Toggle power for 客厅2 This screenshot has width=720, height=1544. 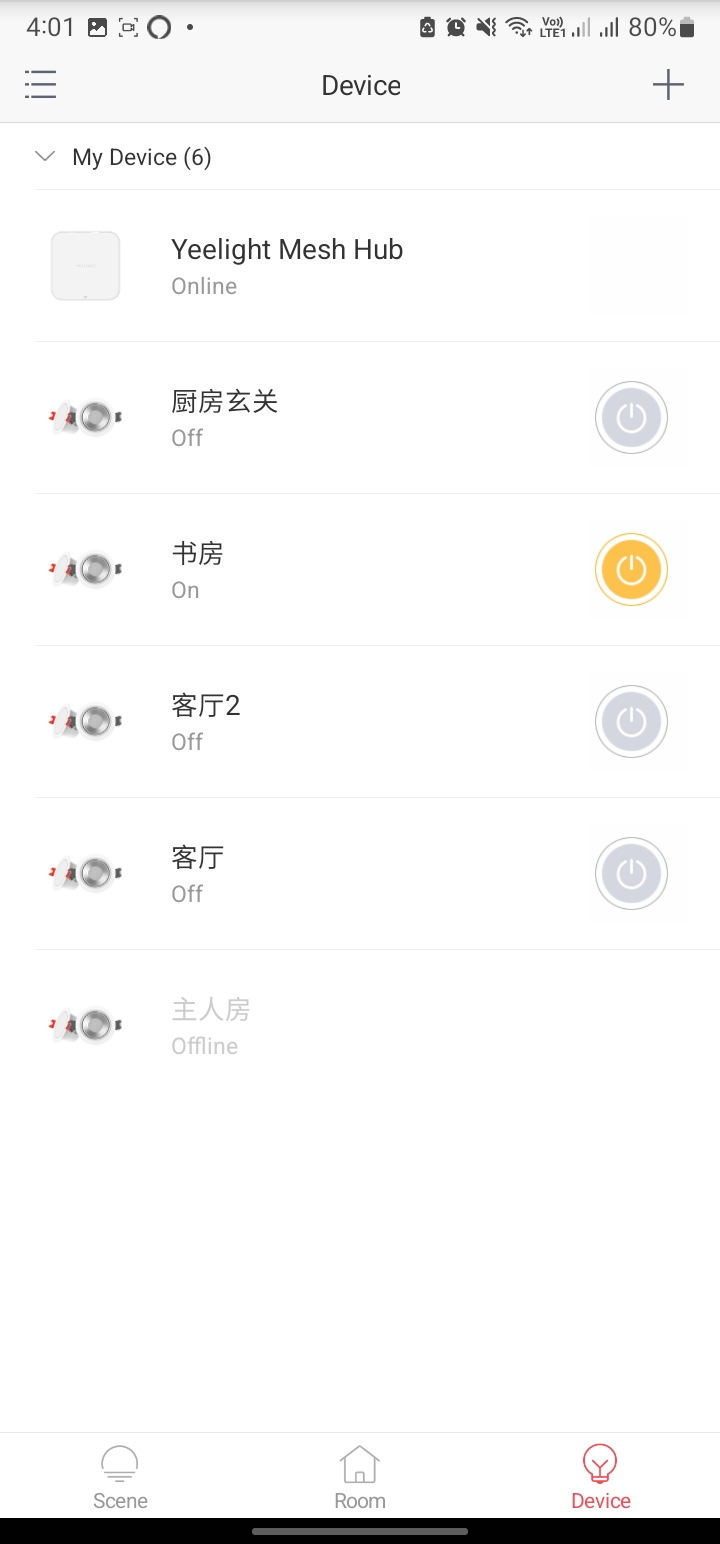tap(631, 722)
